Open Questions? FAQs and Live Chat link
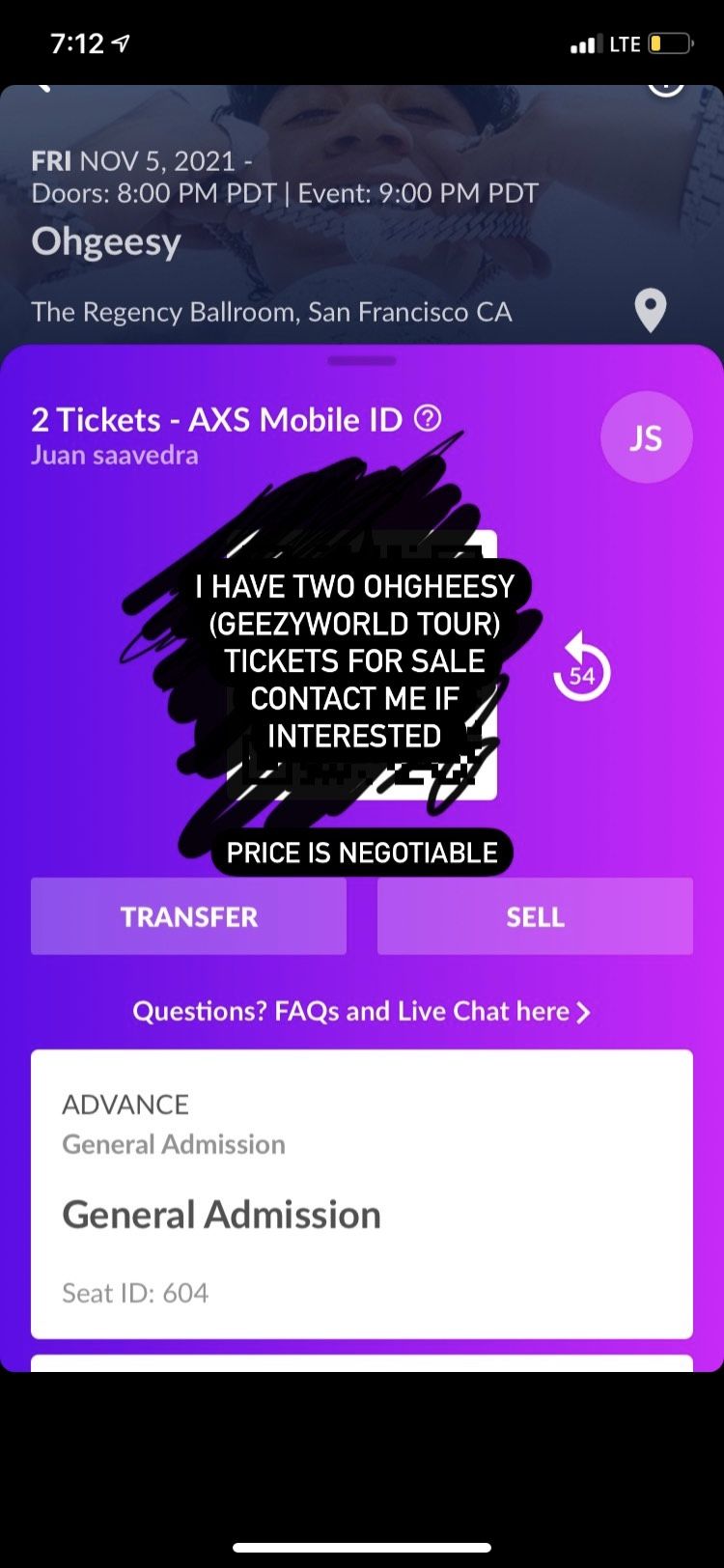Screen dimensions: 724x1568 tap(361, 1011)
